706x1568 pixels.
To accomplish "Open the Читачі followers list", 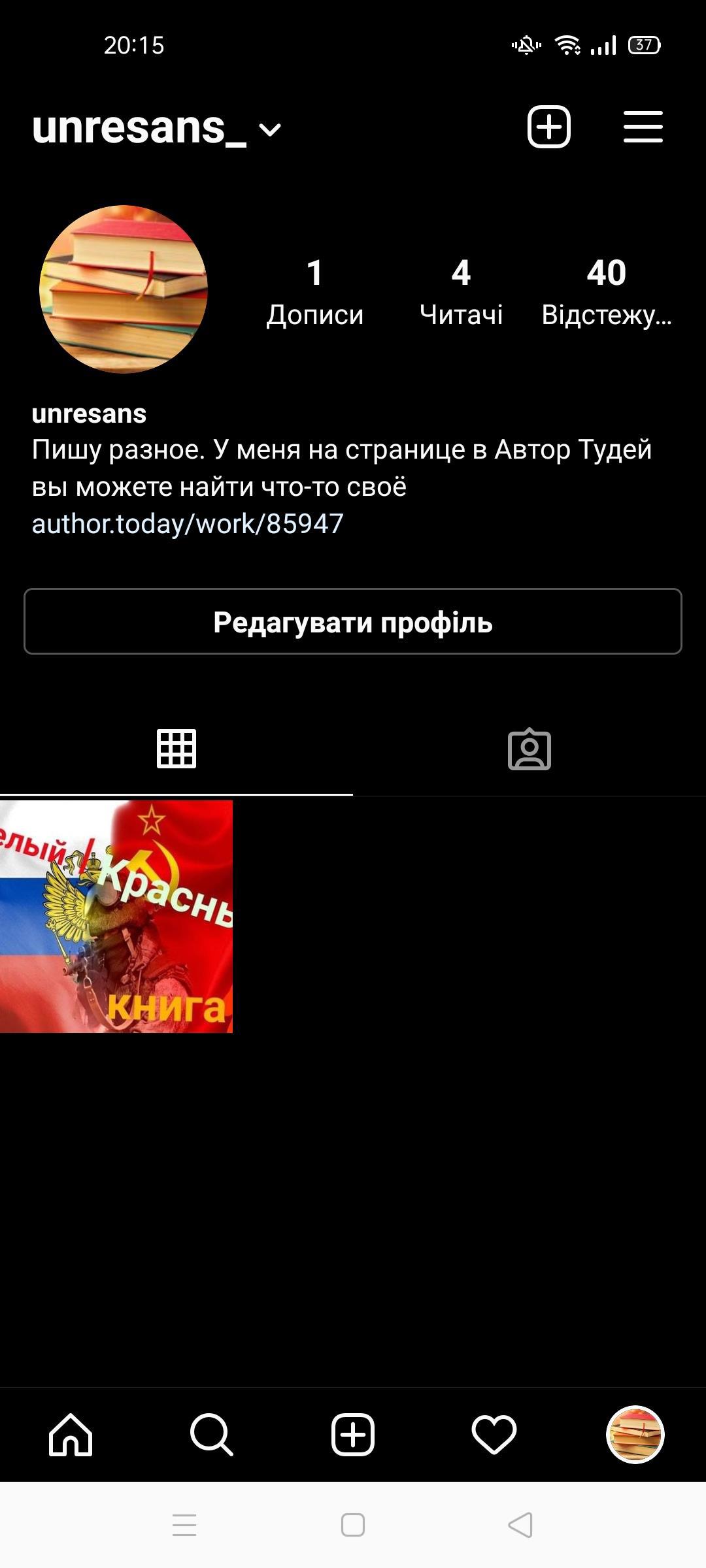I will point(461,292).
